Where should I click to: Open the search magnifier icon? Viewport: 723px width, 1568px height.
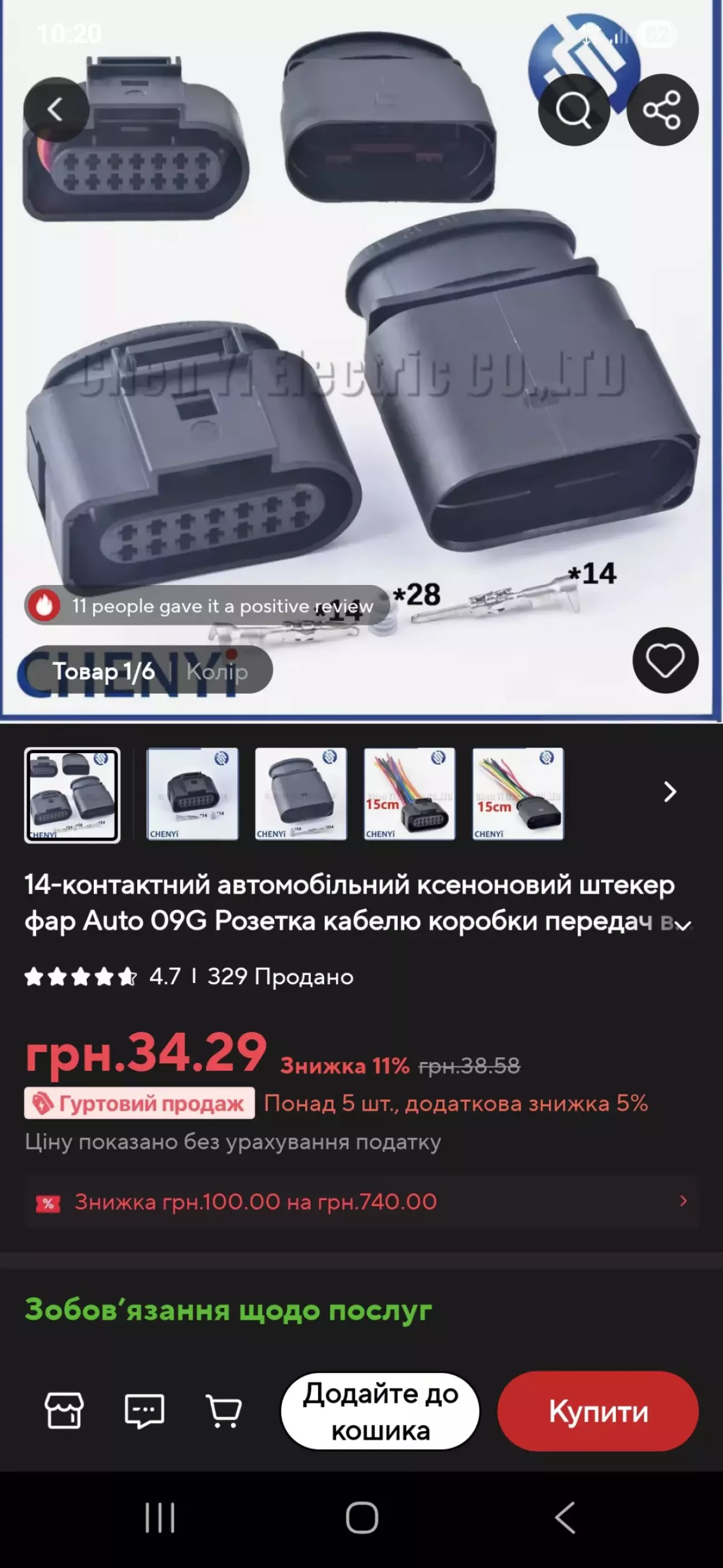pyautogui.click(x=573, y=109)
